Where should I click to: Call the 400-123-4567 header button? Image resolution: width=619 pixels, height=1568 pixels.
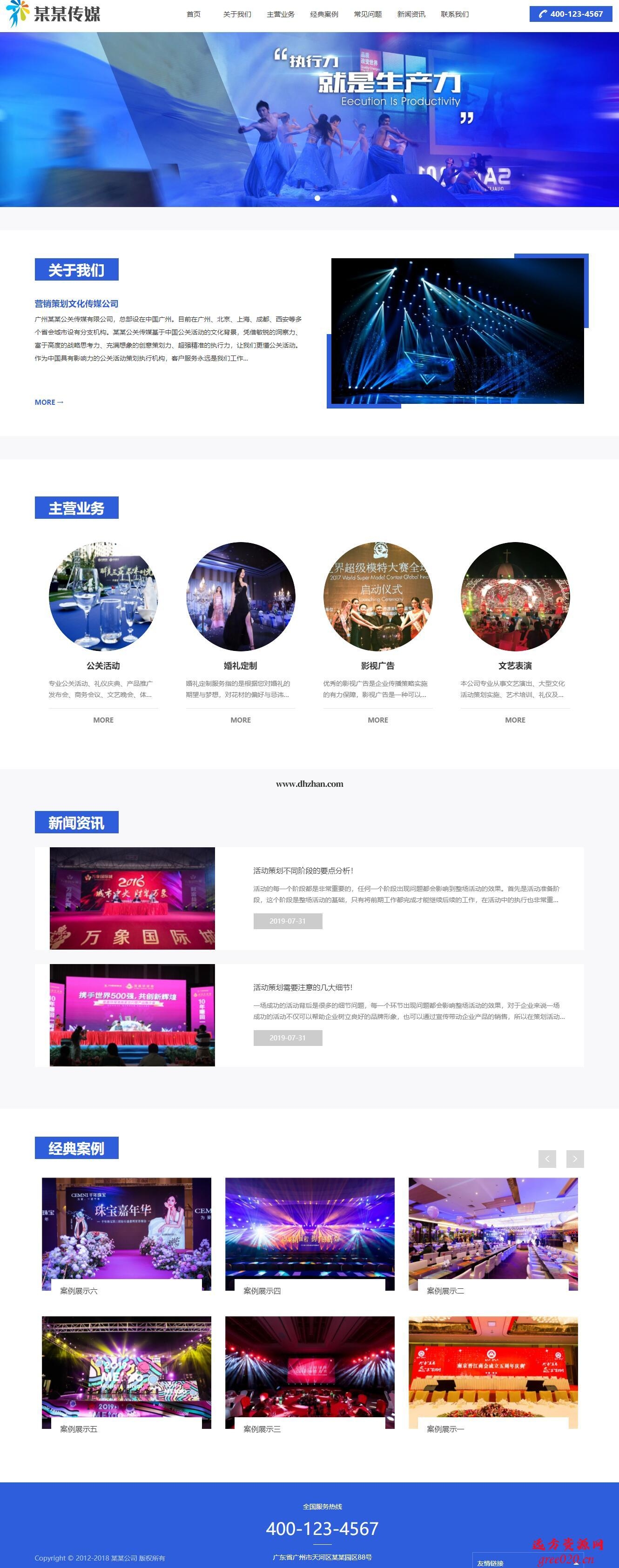pyautogui.click(x=570, y=14)
